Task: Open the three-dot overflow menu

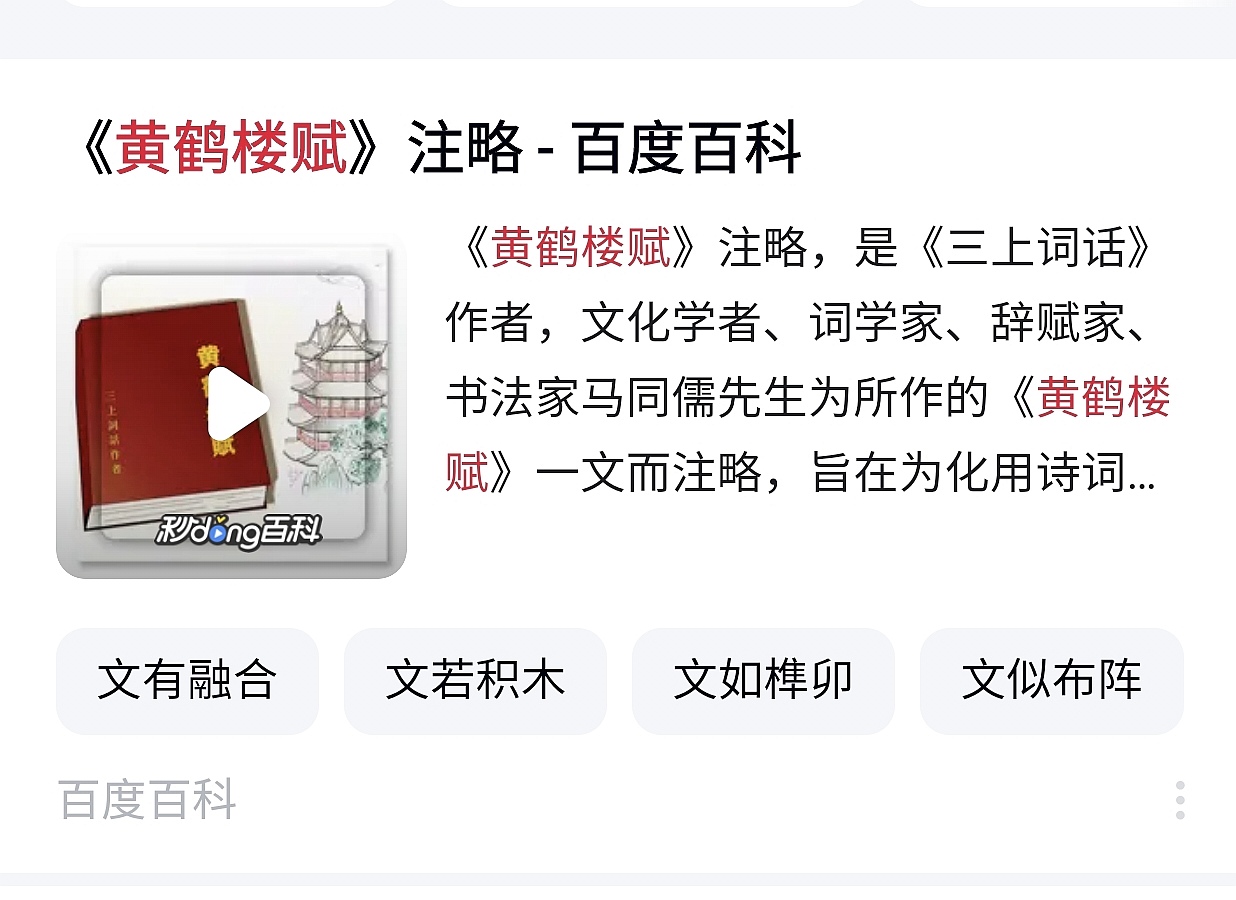Action: (x=1180, y=800)
